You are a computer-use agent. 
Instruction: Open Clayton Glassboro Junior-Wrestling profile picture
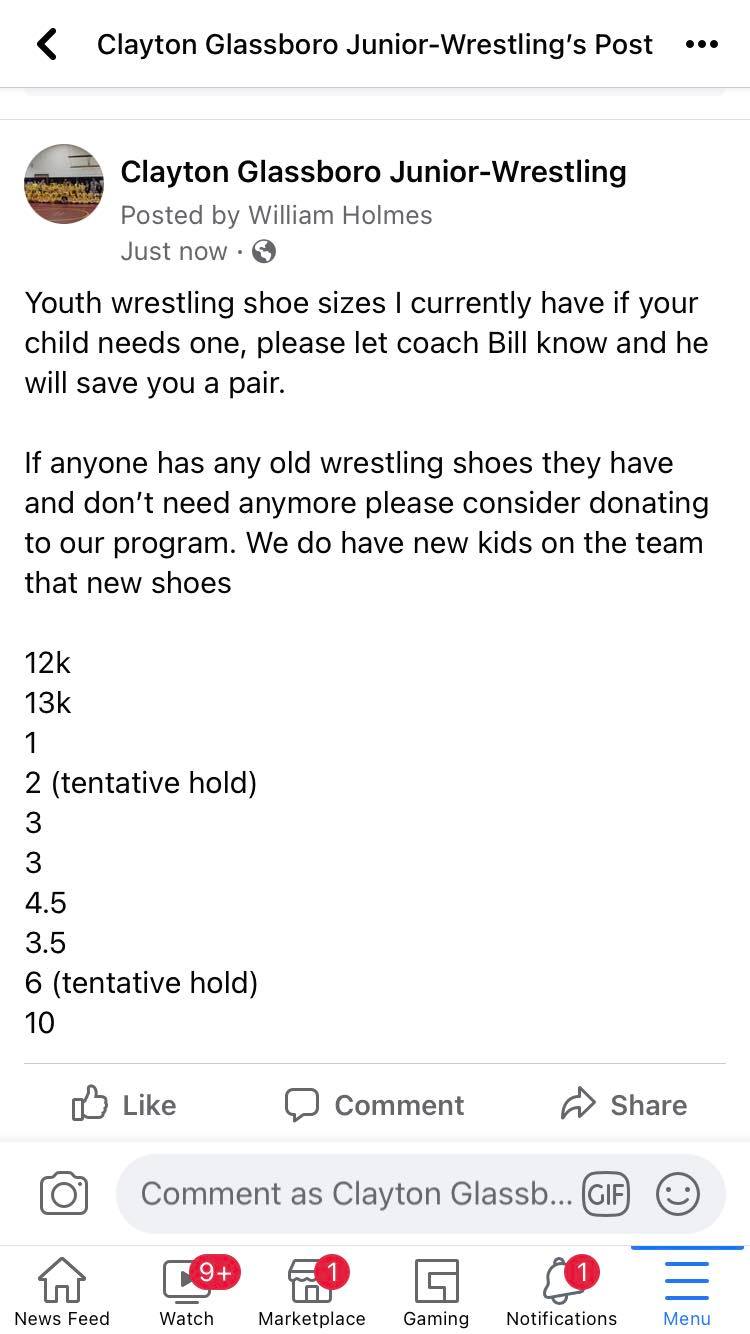click(64, 184)
